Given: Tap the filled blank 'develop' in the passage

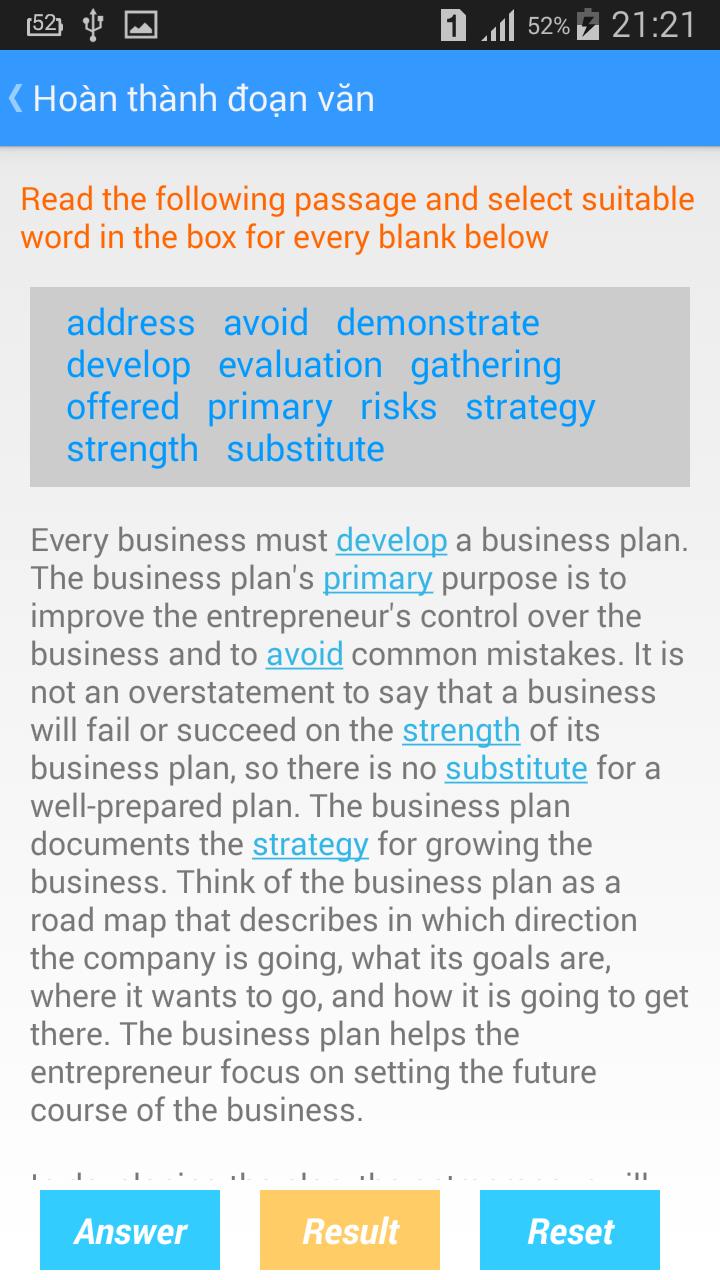Looking at the screenshot, I should click(x=391, y=540).
